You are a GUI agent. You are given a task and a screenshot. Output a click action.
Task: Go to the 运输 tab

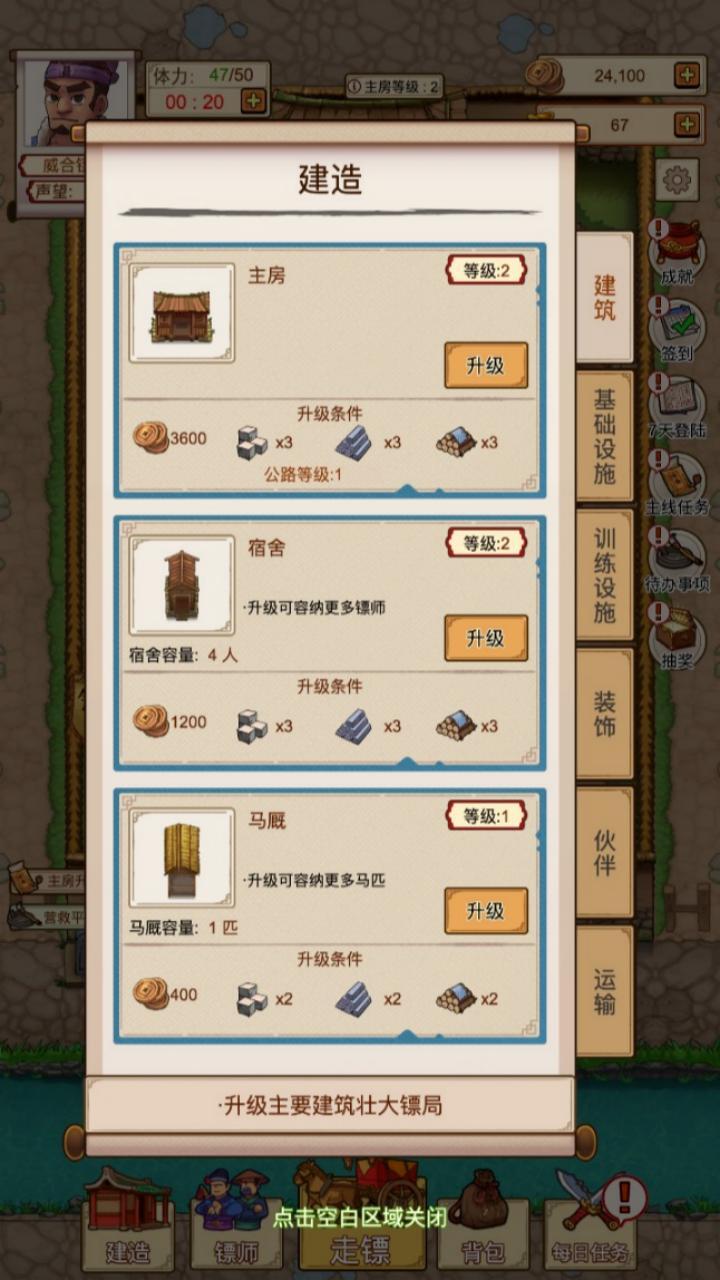(605, 990)
